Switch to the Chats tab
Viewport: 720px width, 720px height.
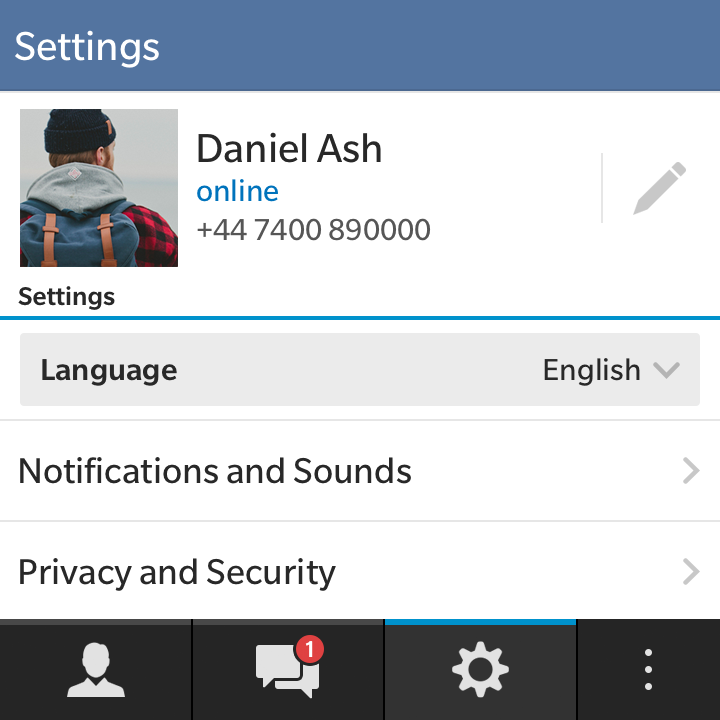pyautogui.click(x=288, y=670)
